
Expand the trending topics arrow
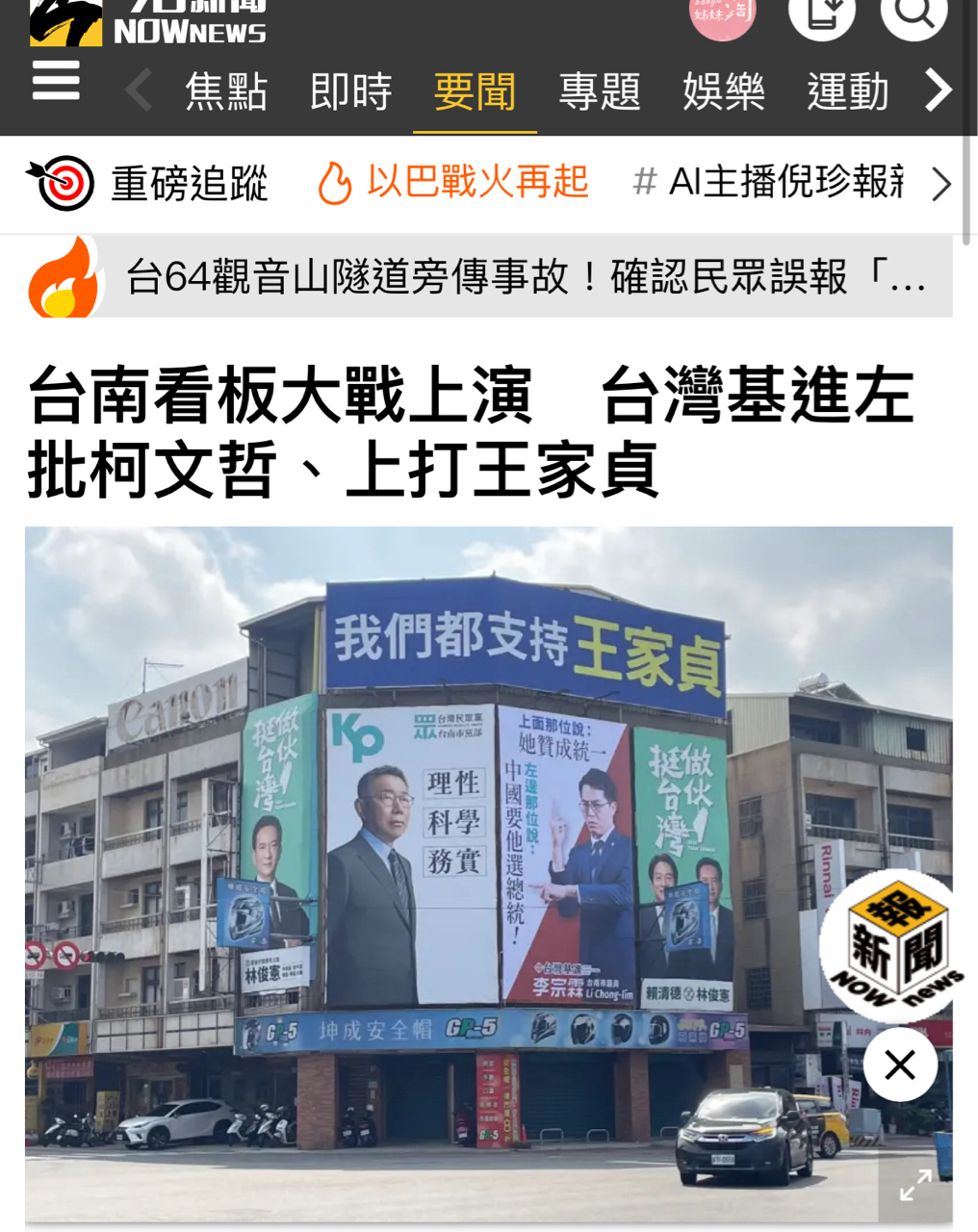940,183
